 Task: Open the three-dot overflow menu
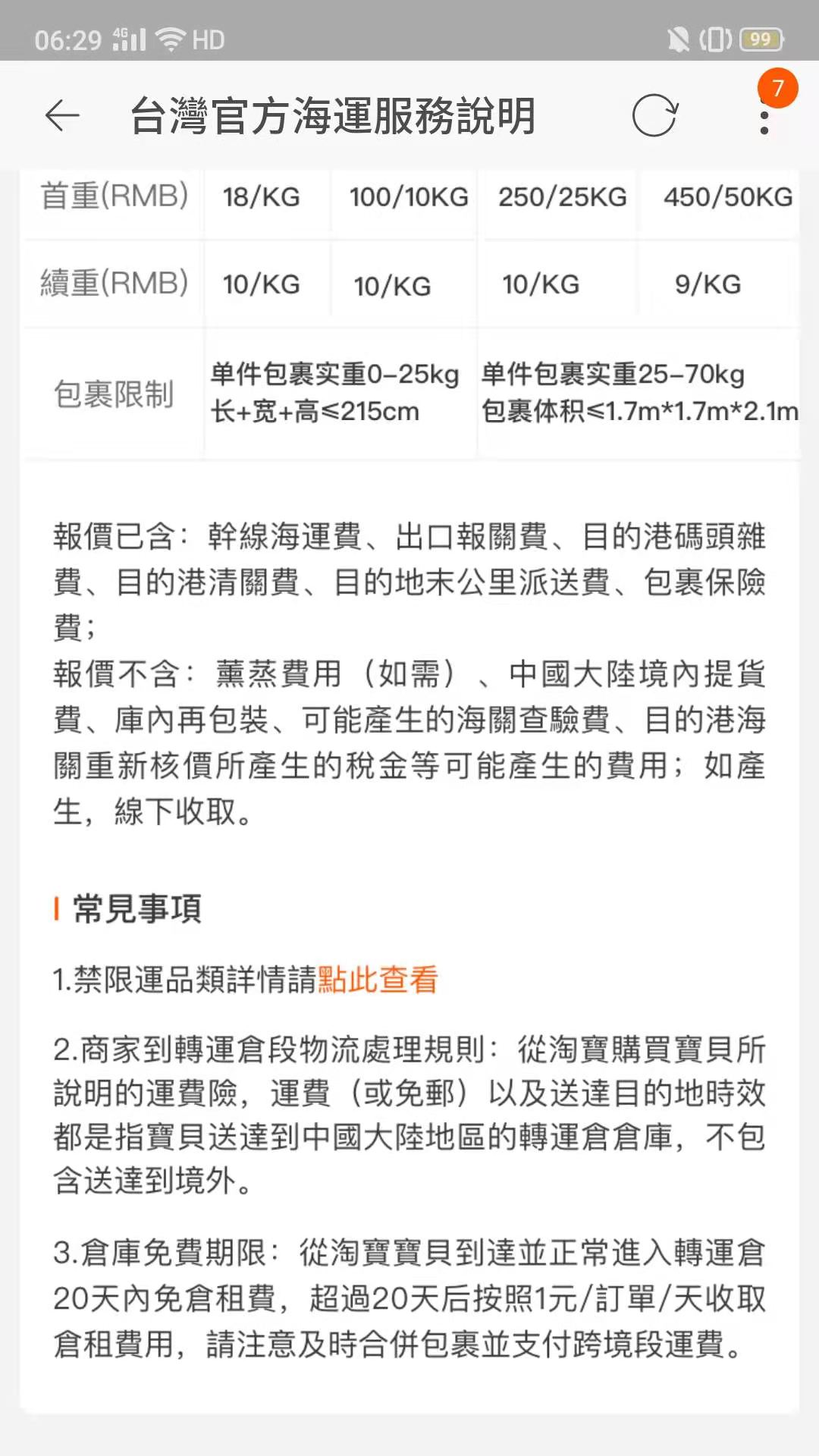[764, 118]
